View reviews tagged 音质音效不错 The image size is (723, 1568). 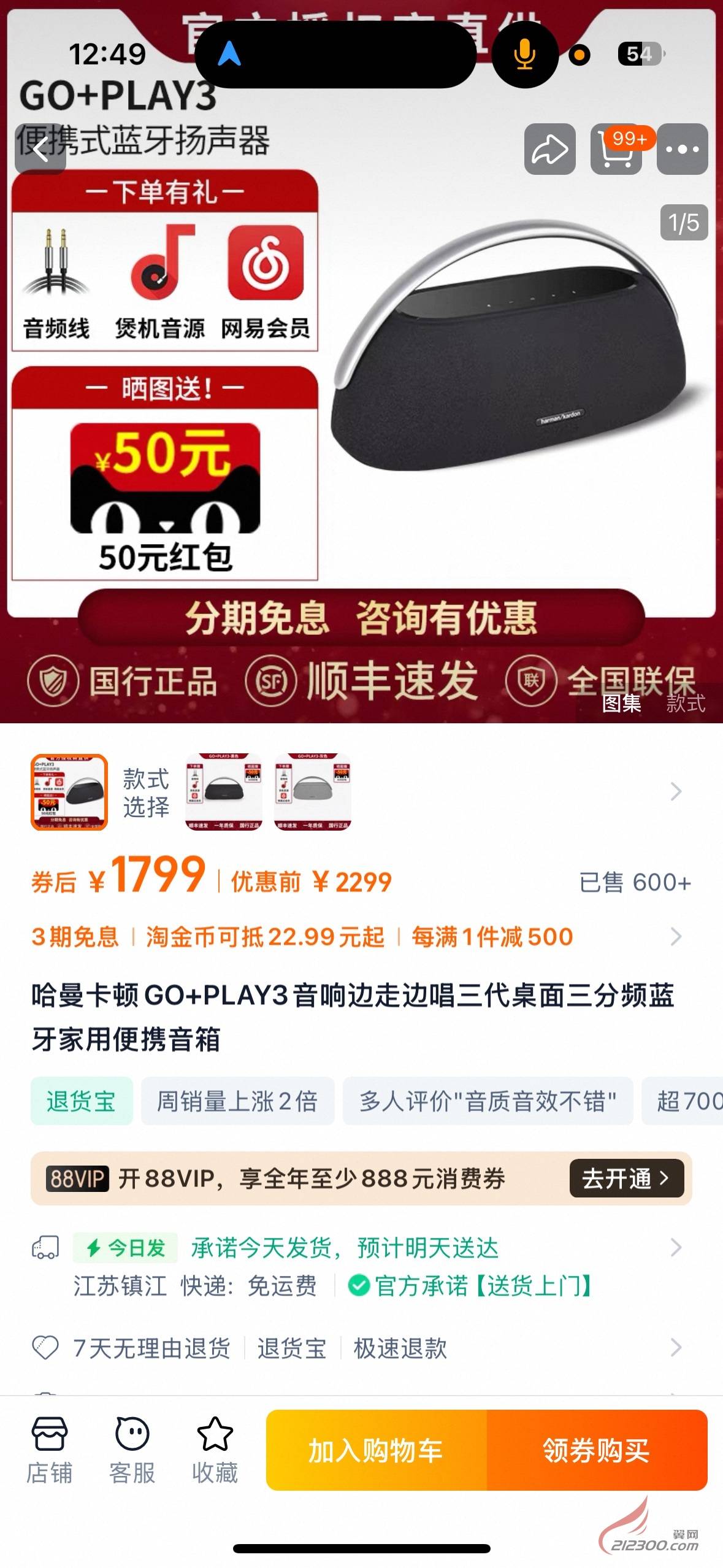pyautogui.click(x=488, y=1101)
